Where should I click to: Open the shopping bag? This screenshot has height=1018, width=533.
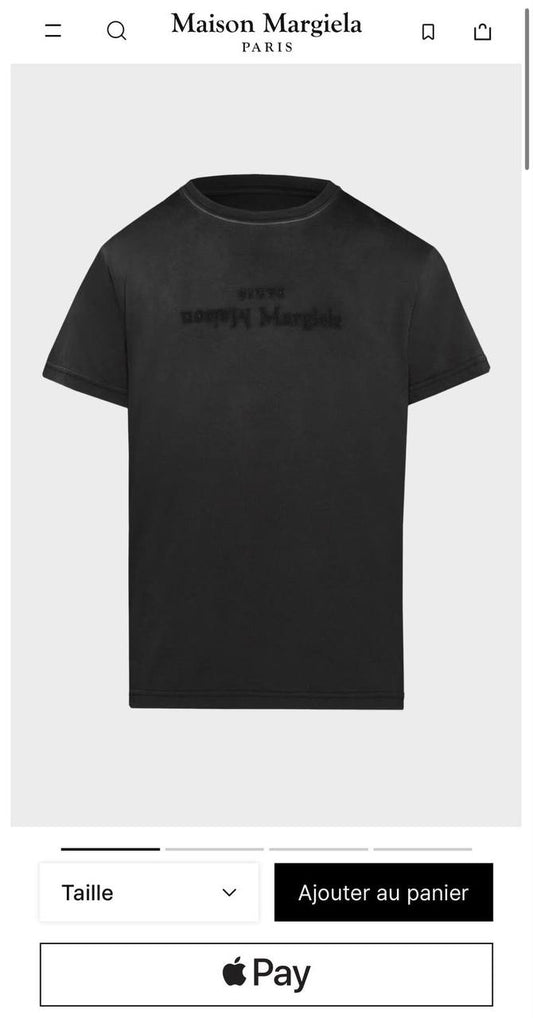pyautogui.click(x=482, y=31)
